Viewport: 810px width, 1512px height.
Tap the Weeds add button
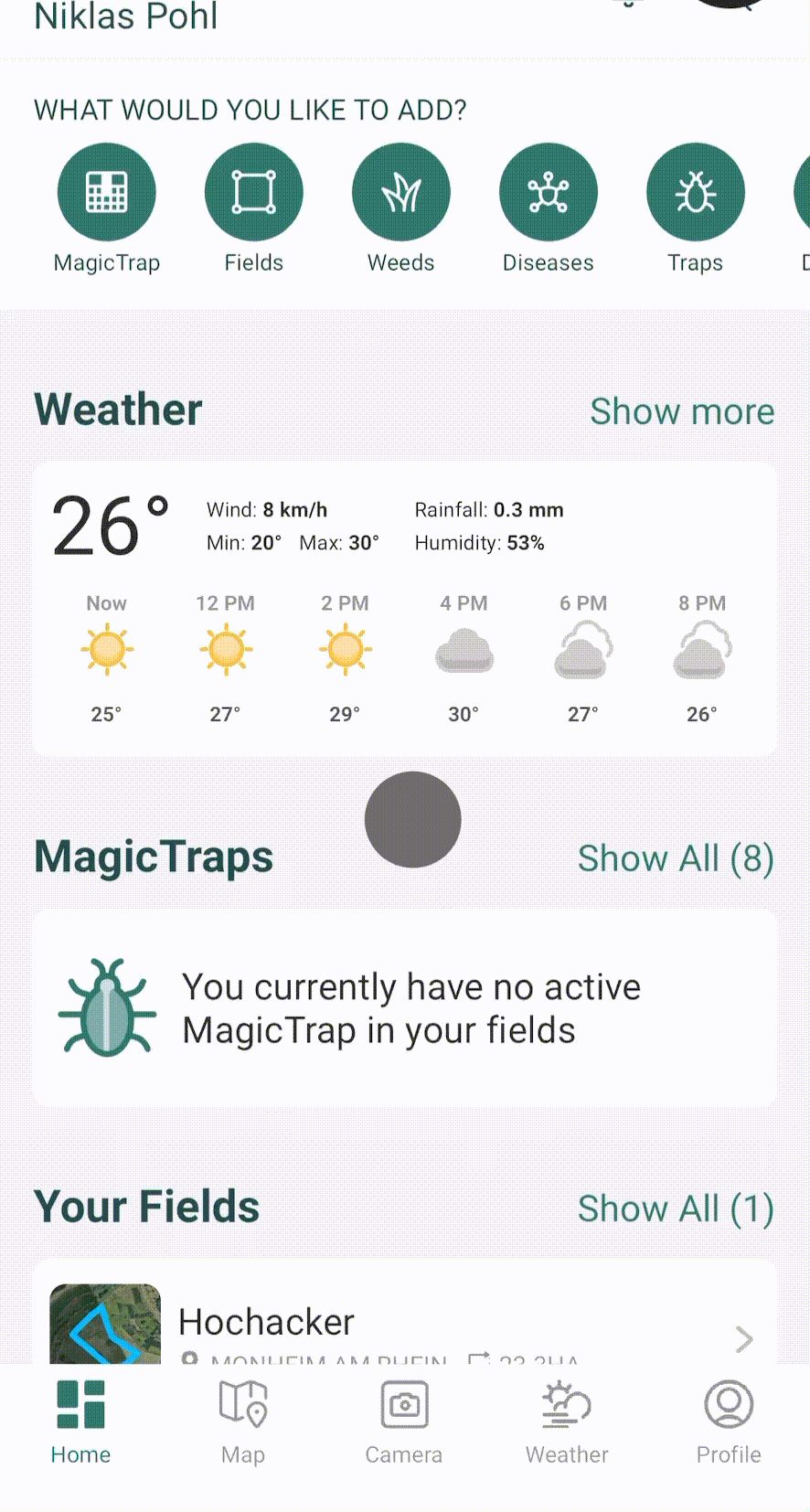click(400, 193)
